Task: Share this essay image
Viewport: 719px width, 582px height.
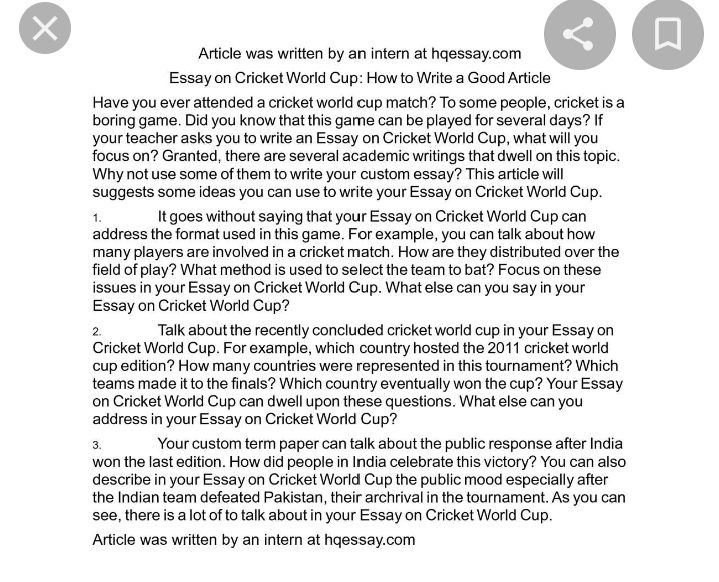Action: [579, 34]
